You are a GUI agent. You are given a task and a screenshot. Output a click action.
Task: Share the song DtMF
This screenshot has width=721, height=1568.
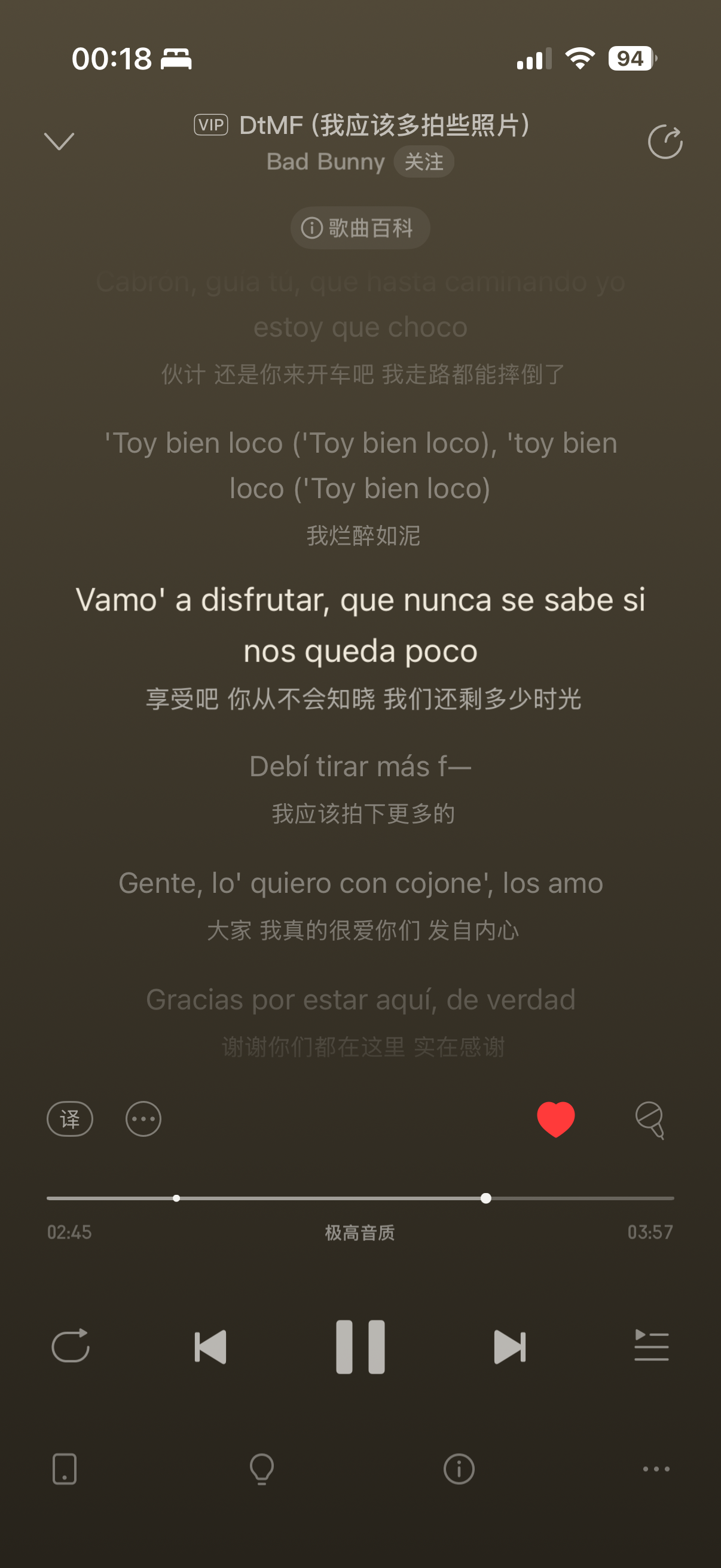click(664, 142)
